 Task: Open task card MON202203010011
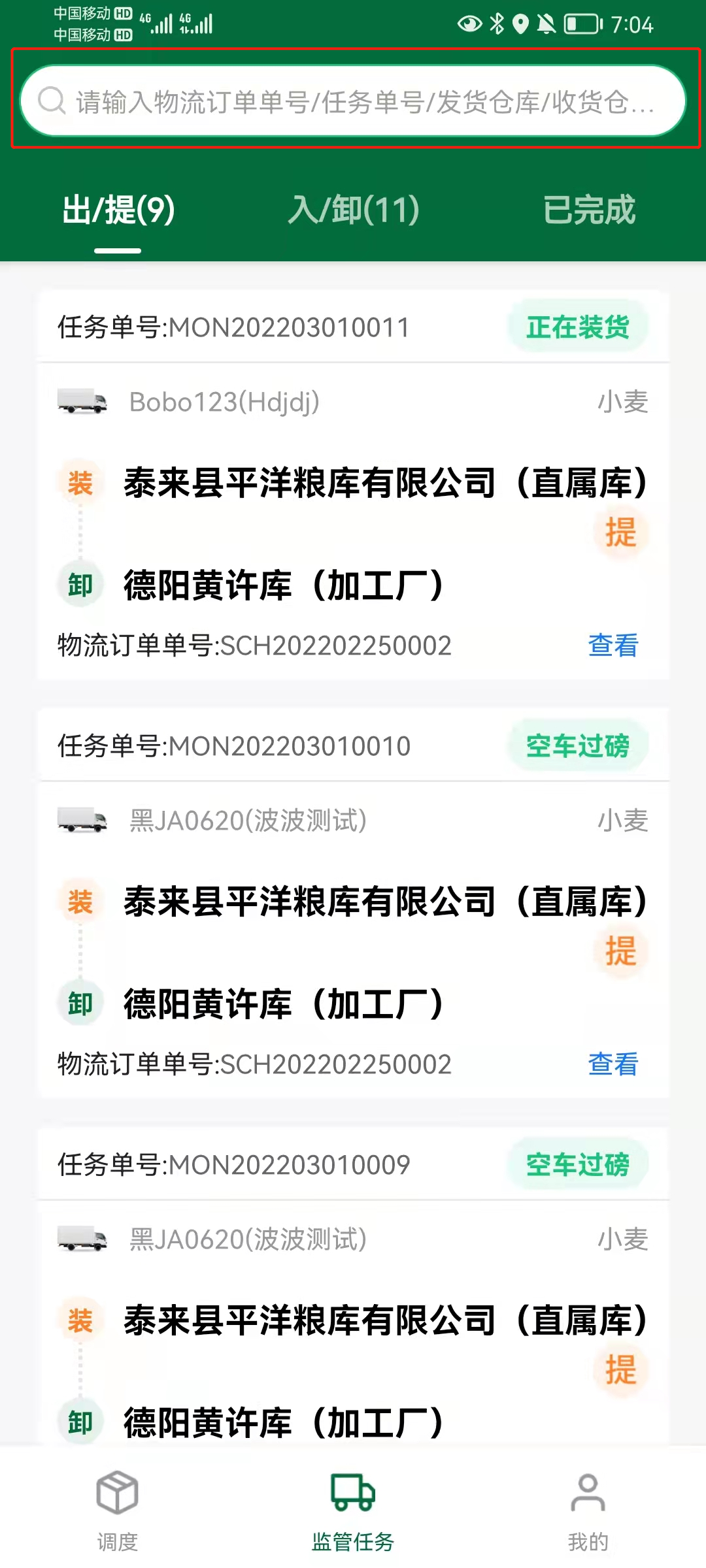point(353,485)
